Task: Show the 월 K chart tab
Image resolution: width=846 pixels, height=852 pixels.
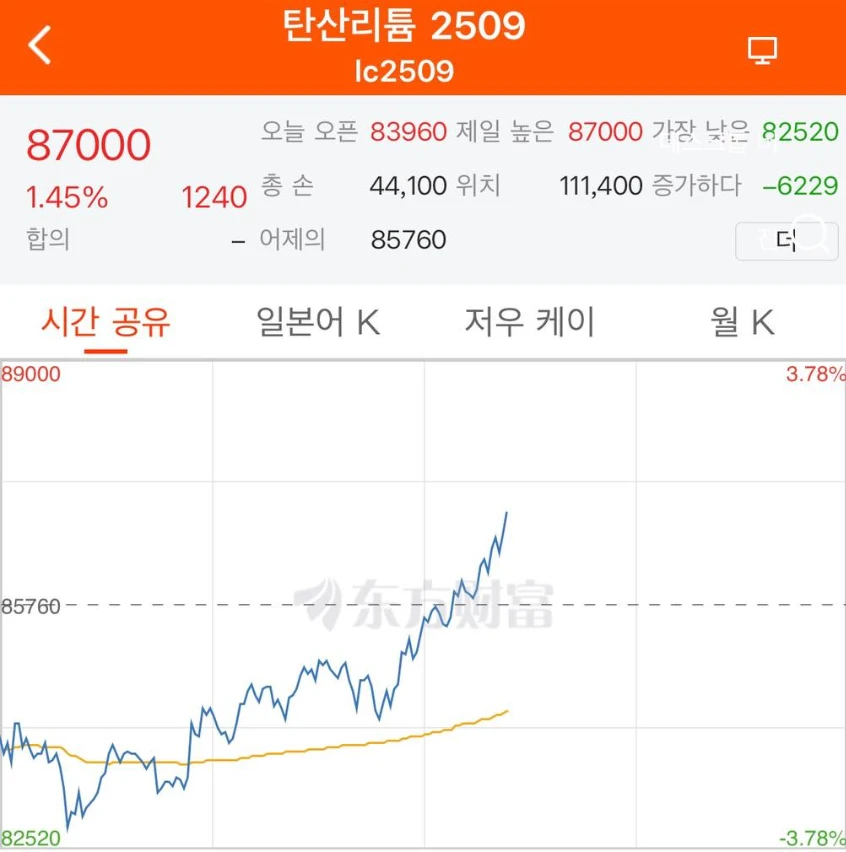Action: point(741,322)
